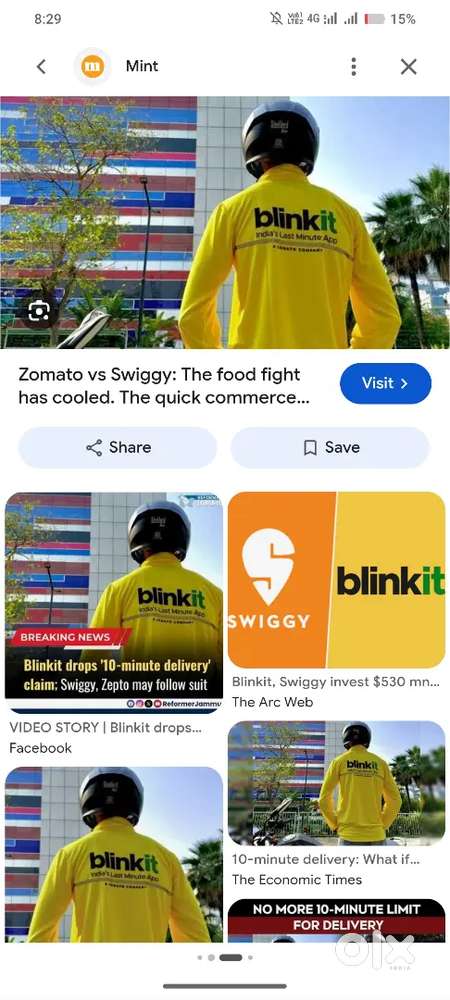Search this image with Lens icon
The image size is (450, 1000).
click(40, 311)
